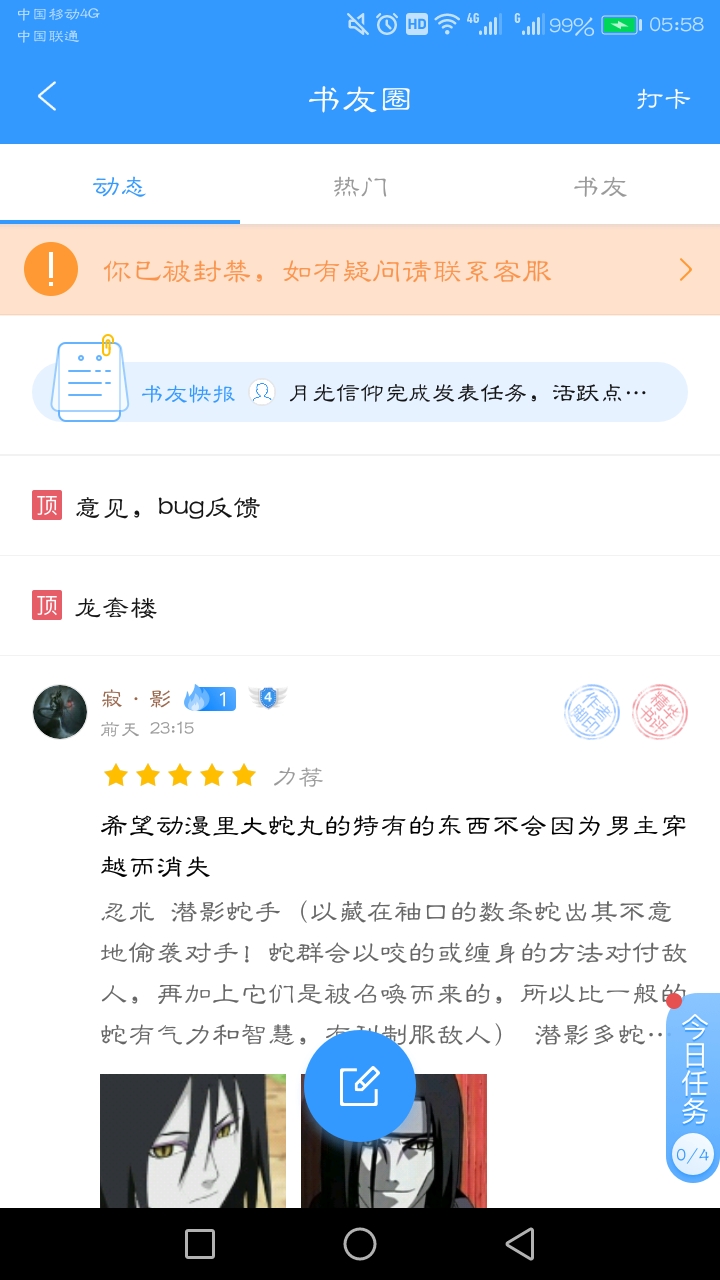Go to the system home screen

tap(360, 1244)
